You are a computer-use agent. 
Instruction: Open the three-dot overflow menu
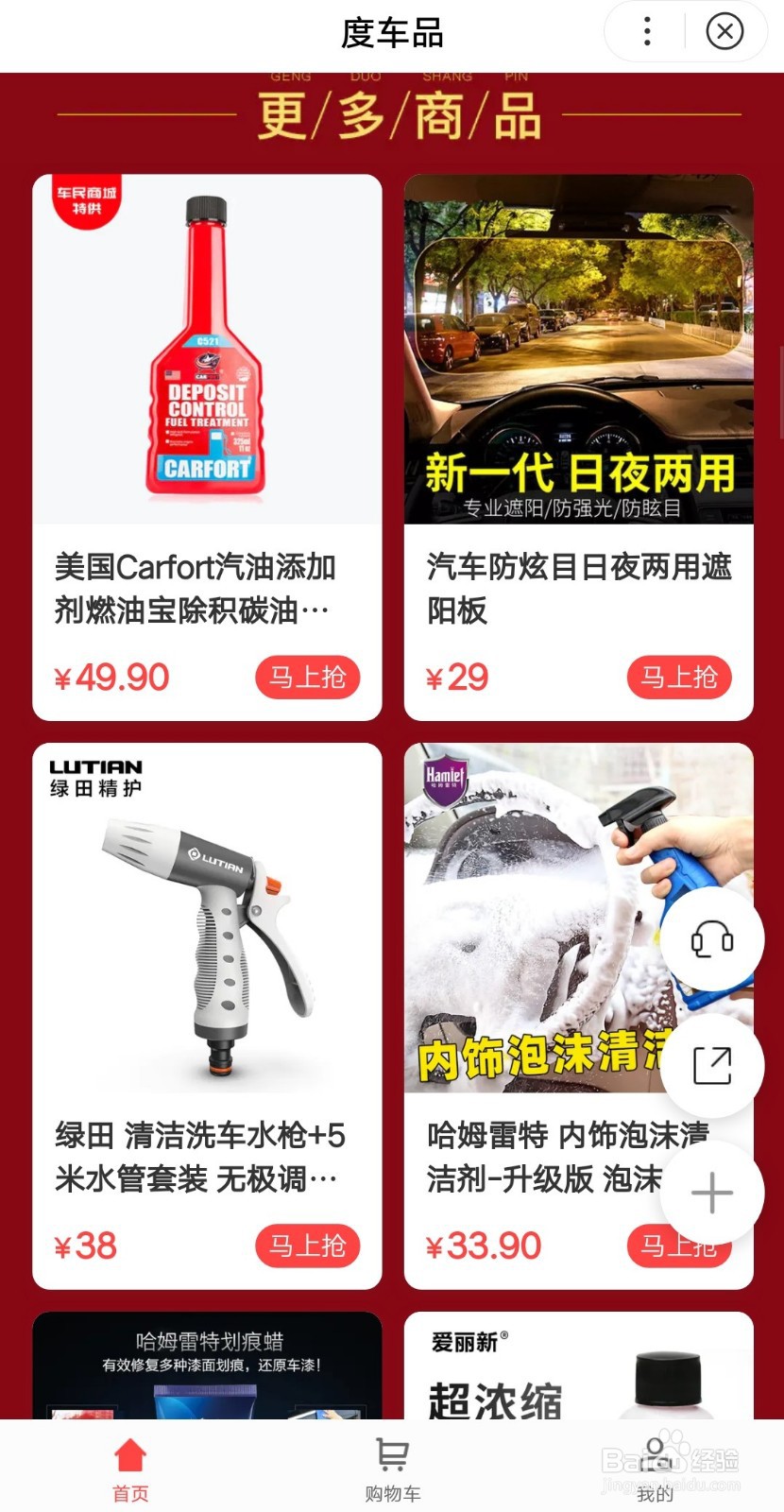click(x=646, y=32)
